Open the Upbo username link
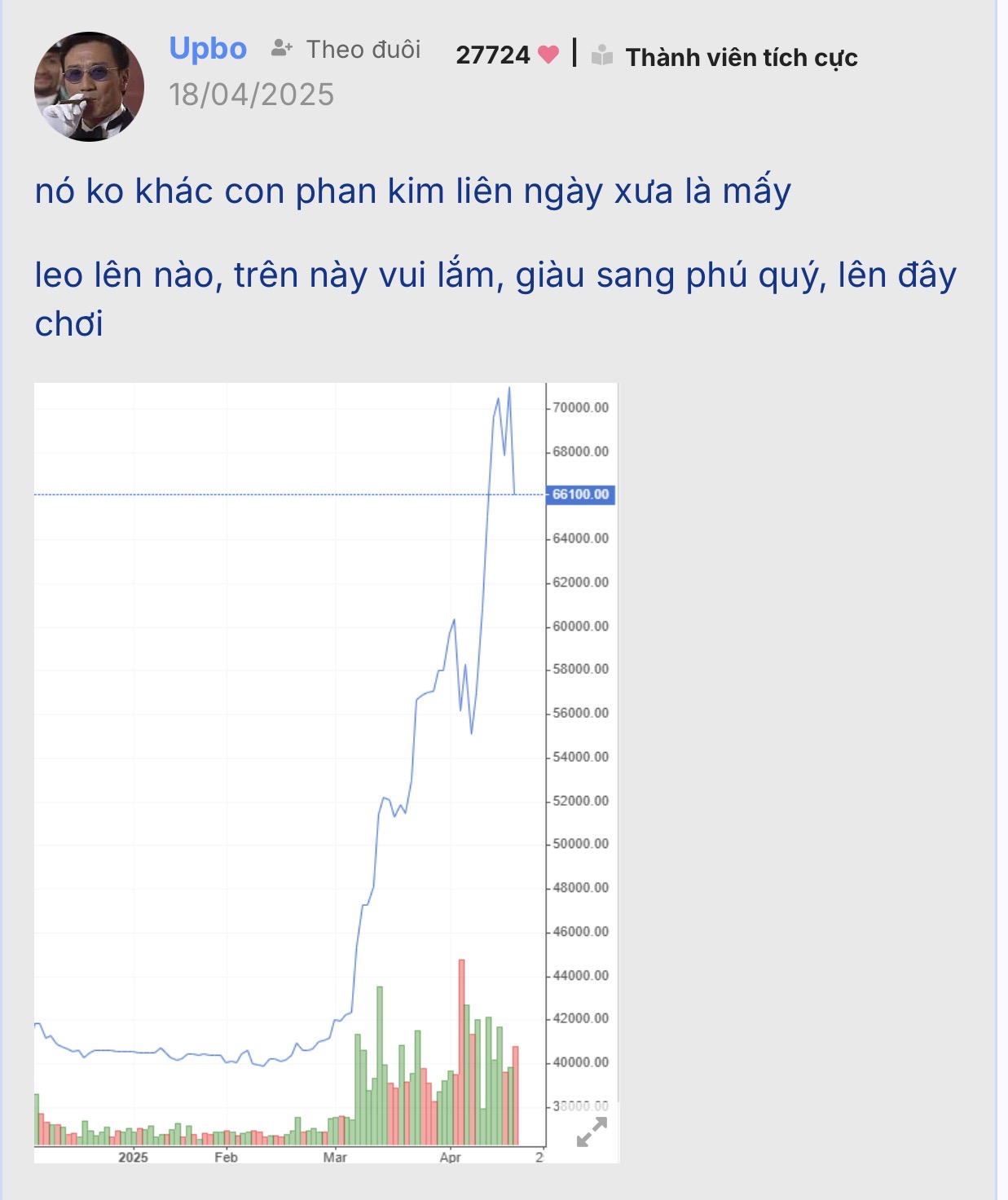The width and height of the screenshot is (1008, 1200). pos(208,49)
